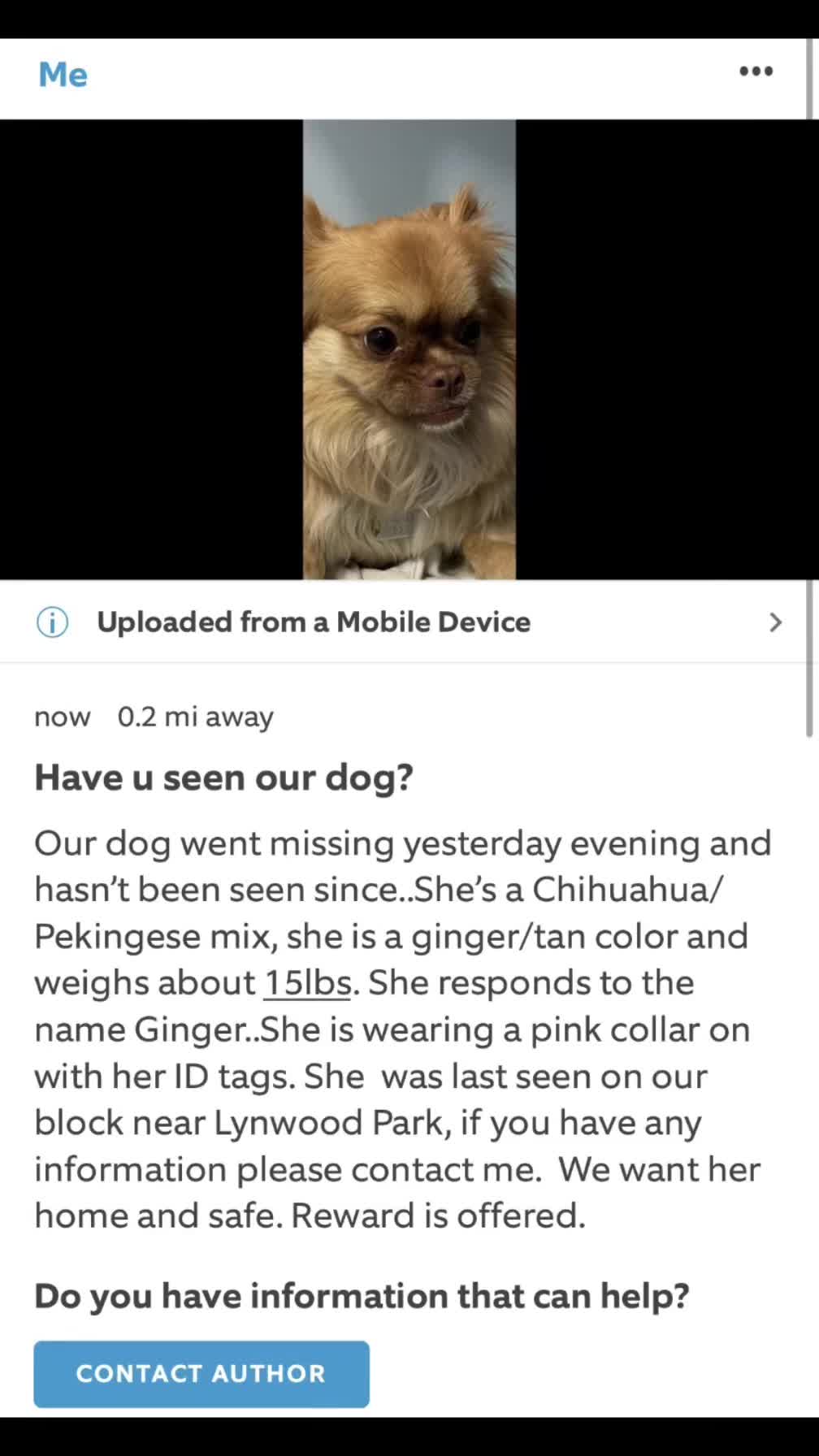Screen dimensions: 819x1456
Task: Open the missing dog photo
Action: point(409,349)
